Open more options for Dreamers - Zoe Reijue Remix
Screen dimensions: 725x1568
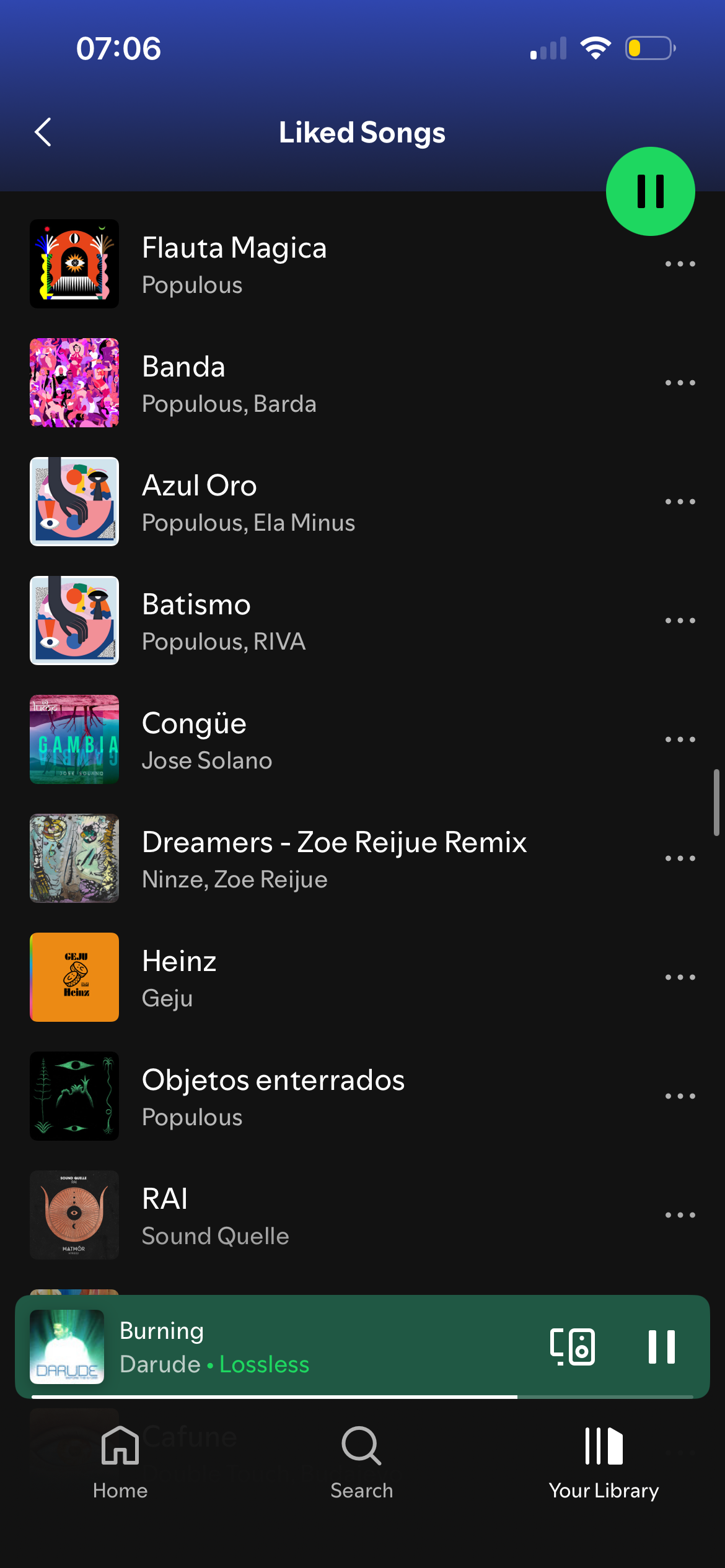pyautogui.click(x=680, y=858)
